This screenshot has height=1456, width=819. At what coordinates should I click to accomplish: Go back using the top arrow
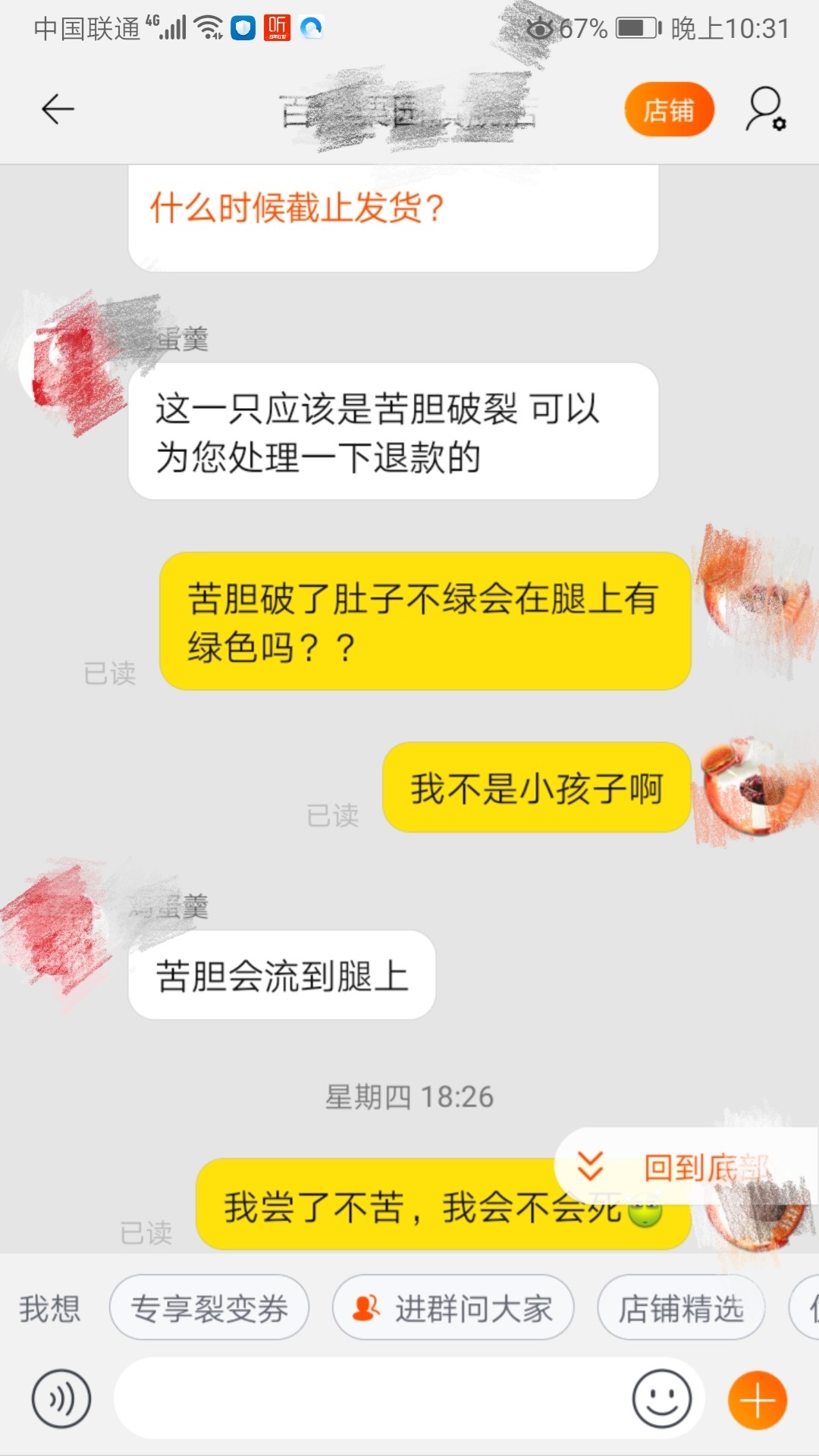(x=58, y=109)
